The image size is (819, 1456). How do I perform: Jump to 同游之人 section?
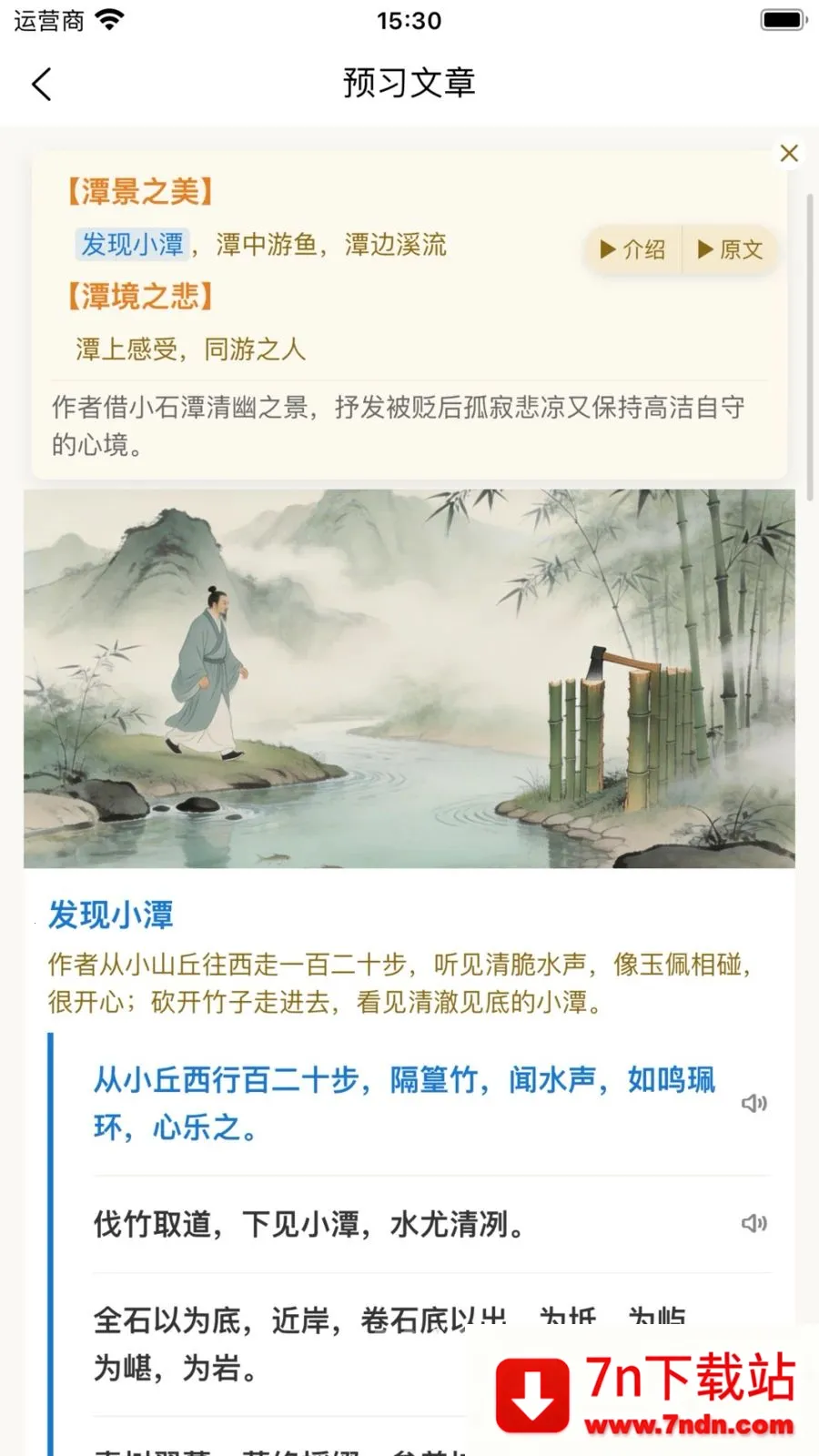click(x=255, y=349)
